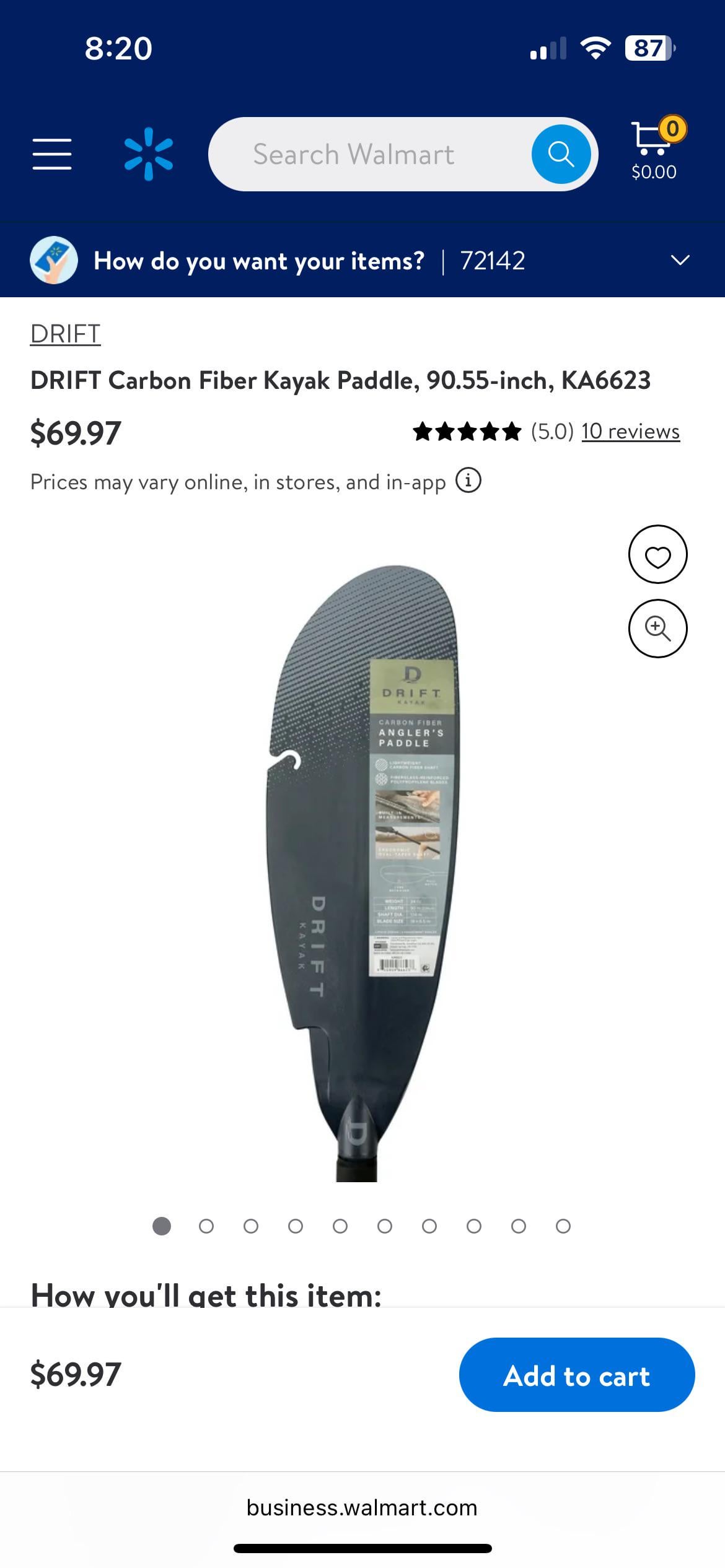Read the 10 reviews
This screenshot has width=725, height=1568.
tap(630, 432)
